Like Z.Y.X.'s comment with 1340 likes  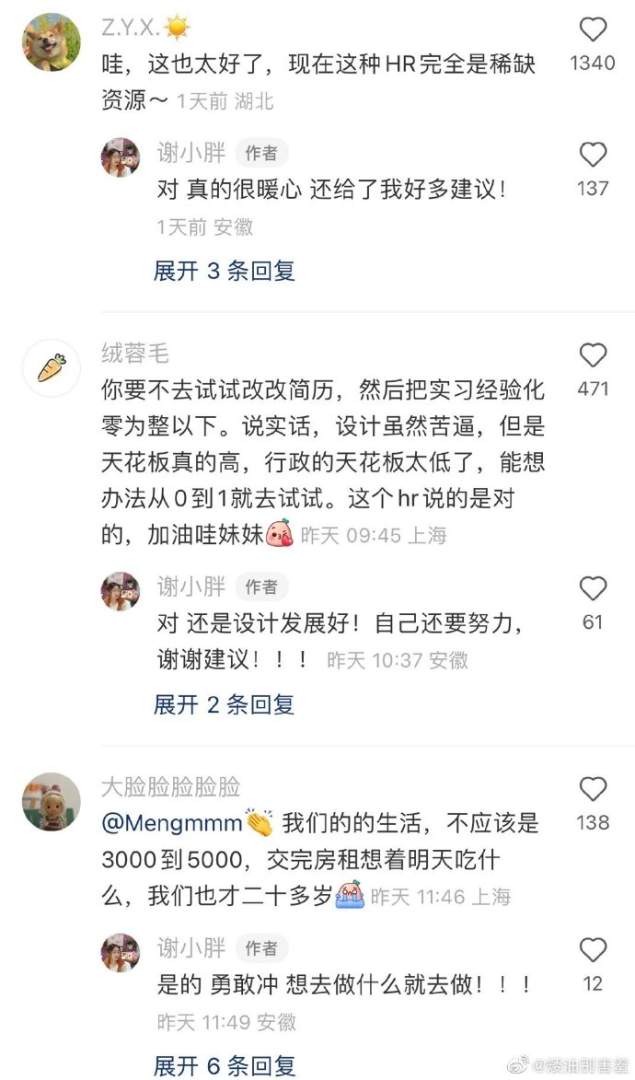pos(593,30)
